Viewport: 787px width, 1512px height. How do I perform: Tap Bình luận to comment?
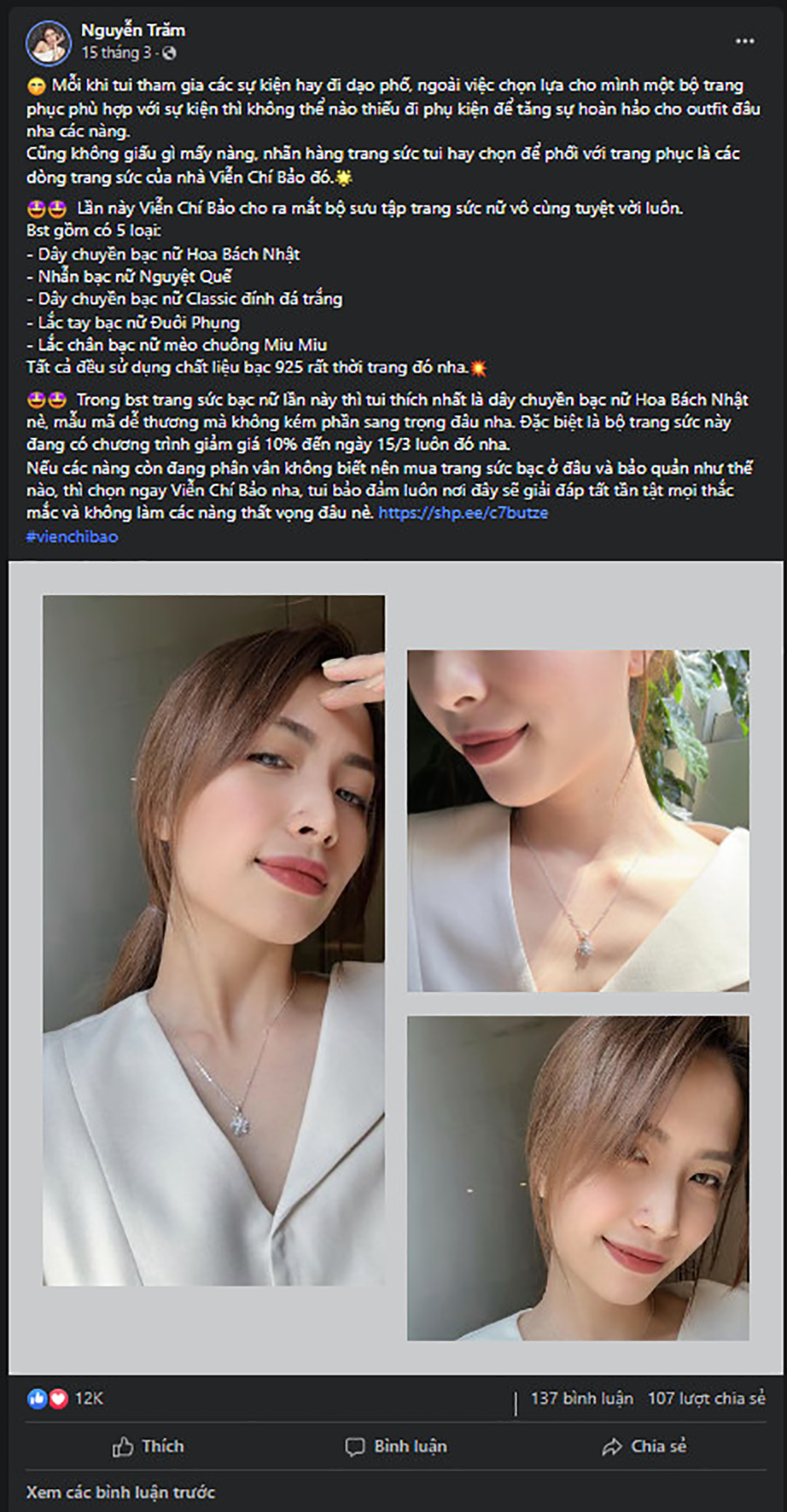[396, 1446]
